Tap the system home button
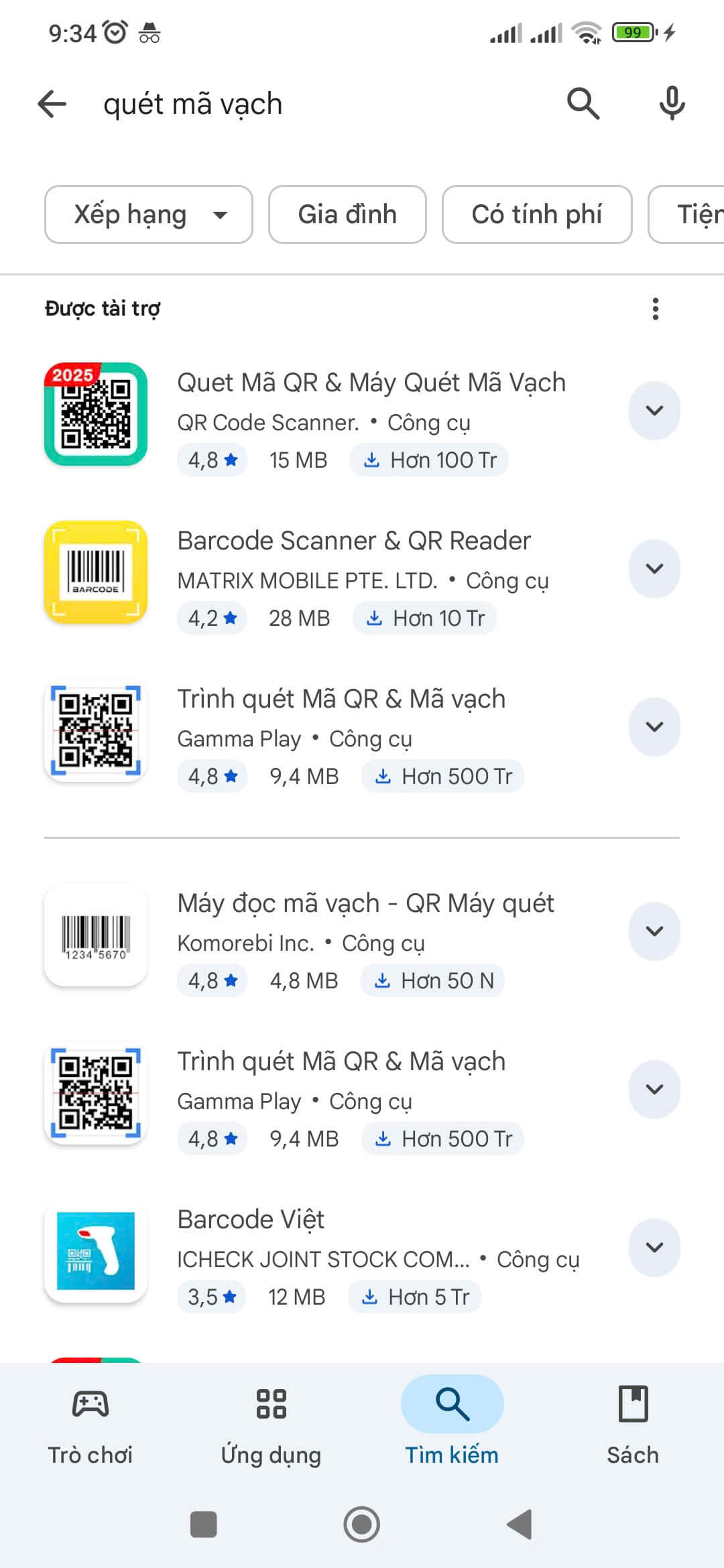 click(362, 1525)
